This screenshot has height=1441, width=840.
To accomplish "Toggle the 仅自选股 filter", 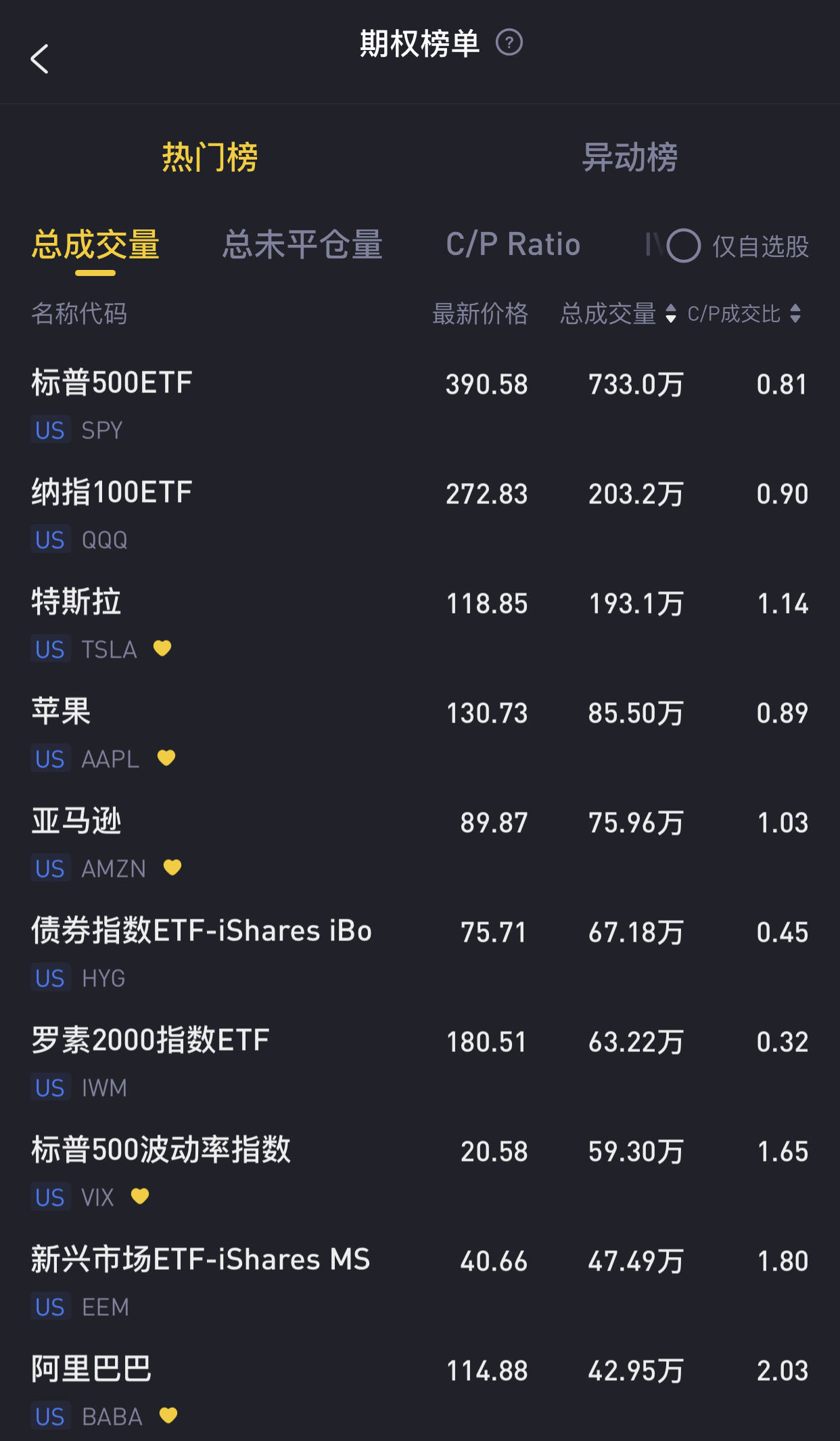I will pos(737,246).
